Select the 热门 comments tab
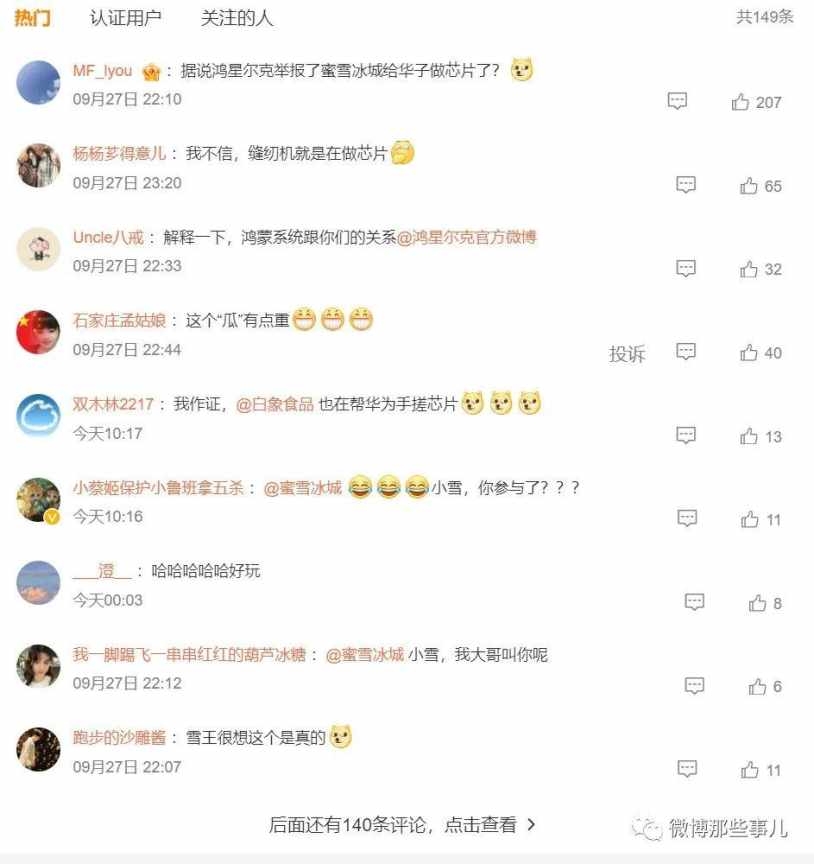Screen dimensions: 814x864 click(32, 18)
